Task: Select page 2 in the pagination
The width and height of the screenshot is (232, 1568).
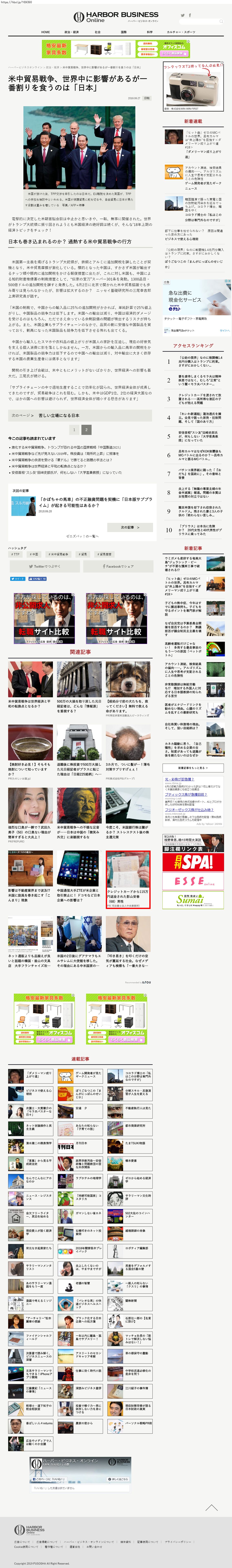Action: coord(86,430)
